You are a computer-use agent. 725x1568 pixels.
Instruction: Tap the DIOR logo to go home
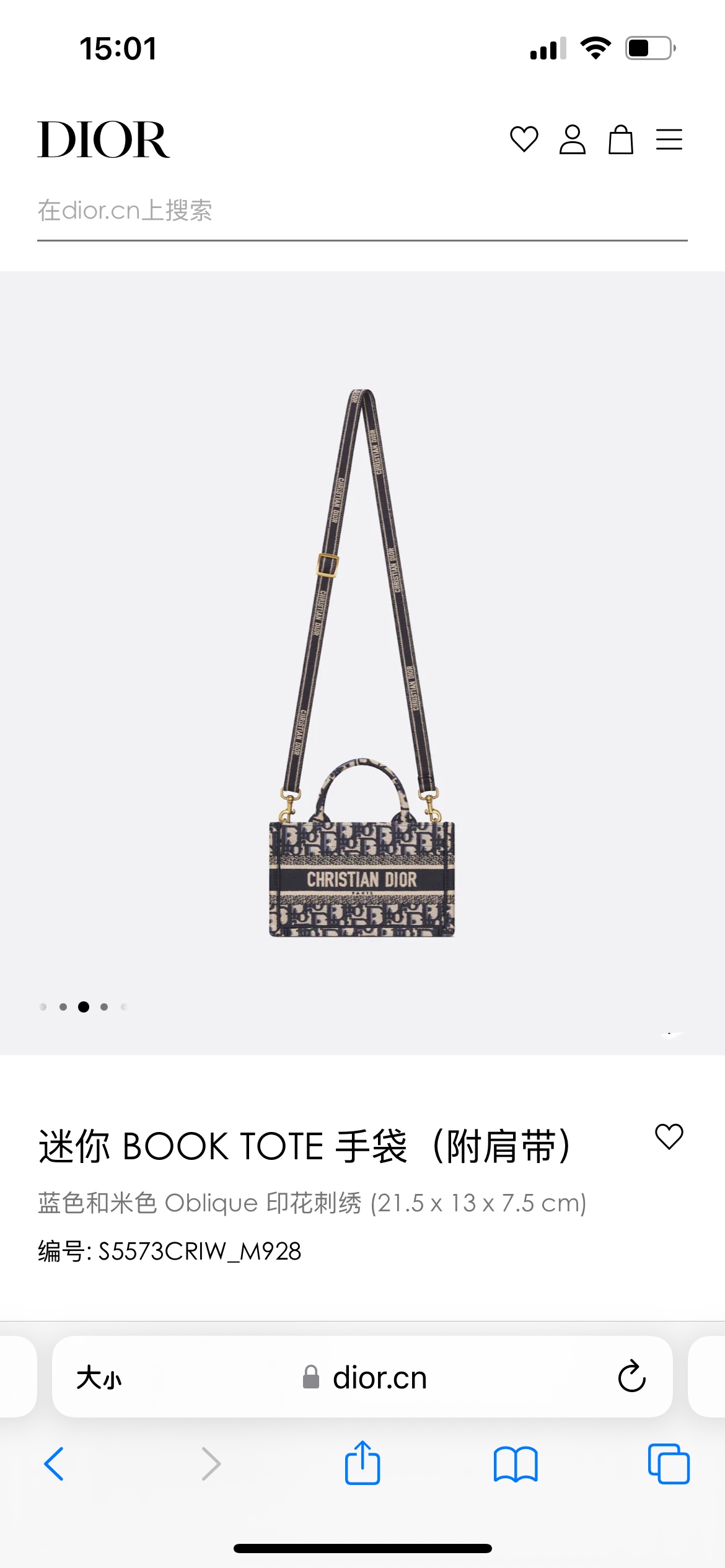point(103,139)
